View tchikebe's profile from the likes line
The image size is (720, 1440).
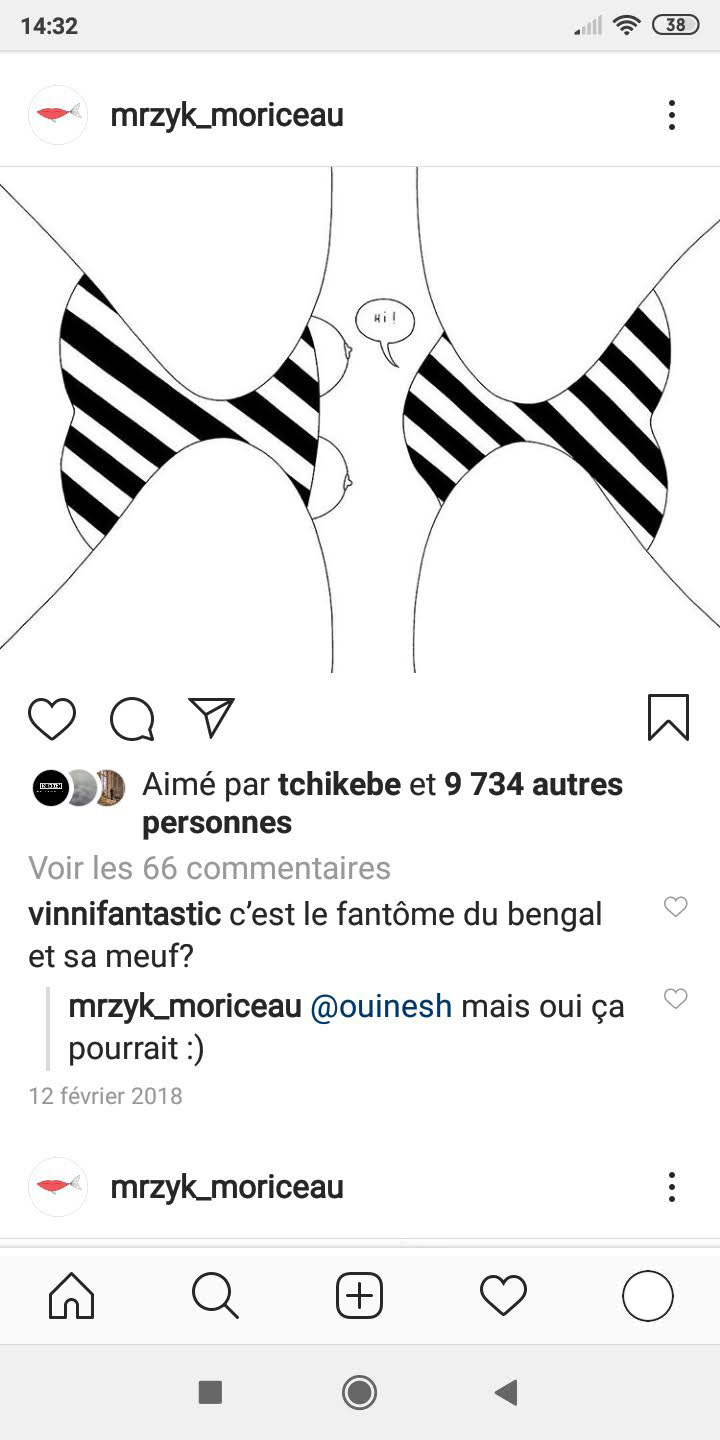(339, 785)
